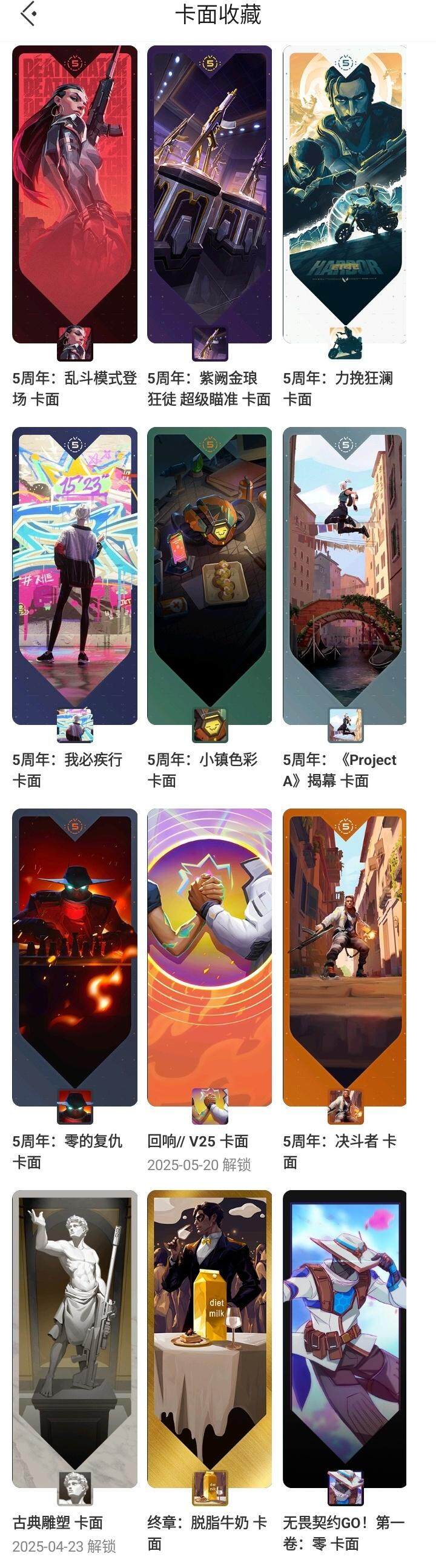
Task: Open the 5周年：乱斗模式登场 card
Action: pos(74,195)
